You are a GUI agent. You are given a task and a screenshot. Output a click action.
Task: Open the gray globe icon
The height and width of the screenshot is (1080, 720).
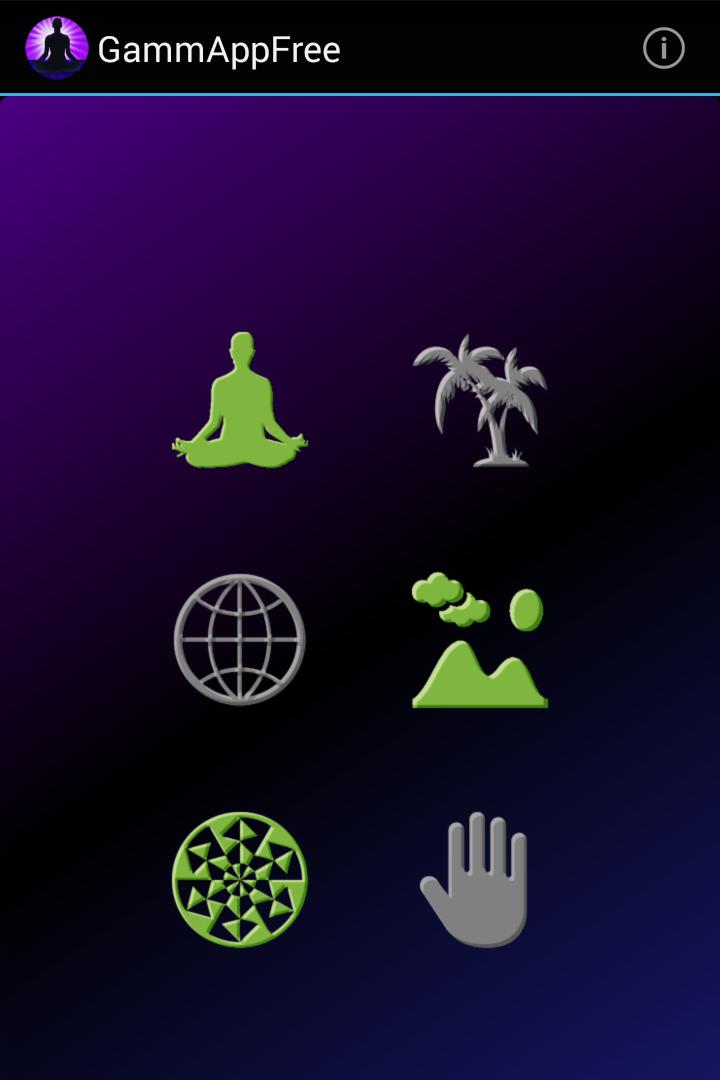click(x=240, y=640)
